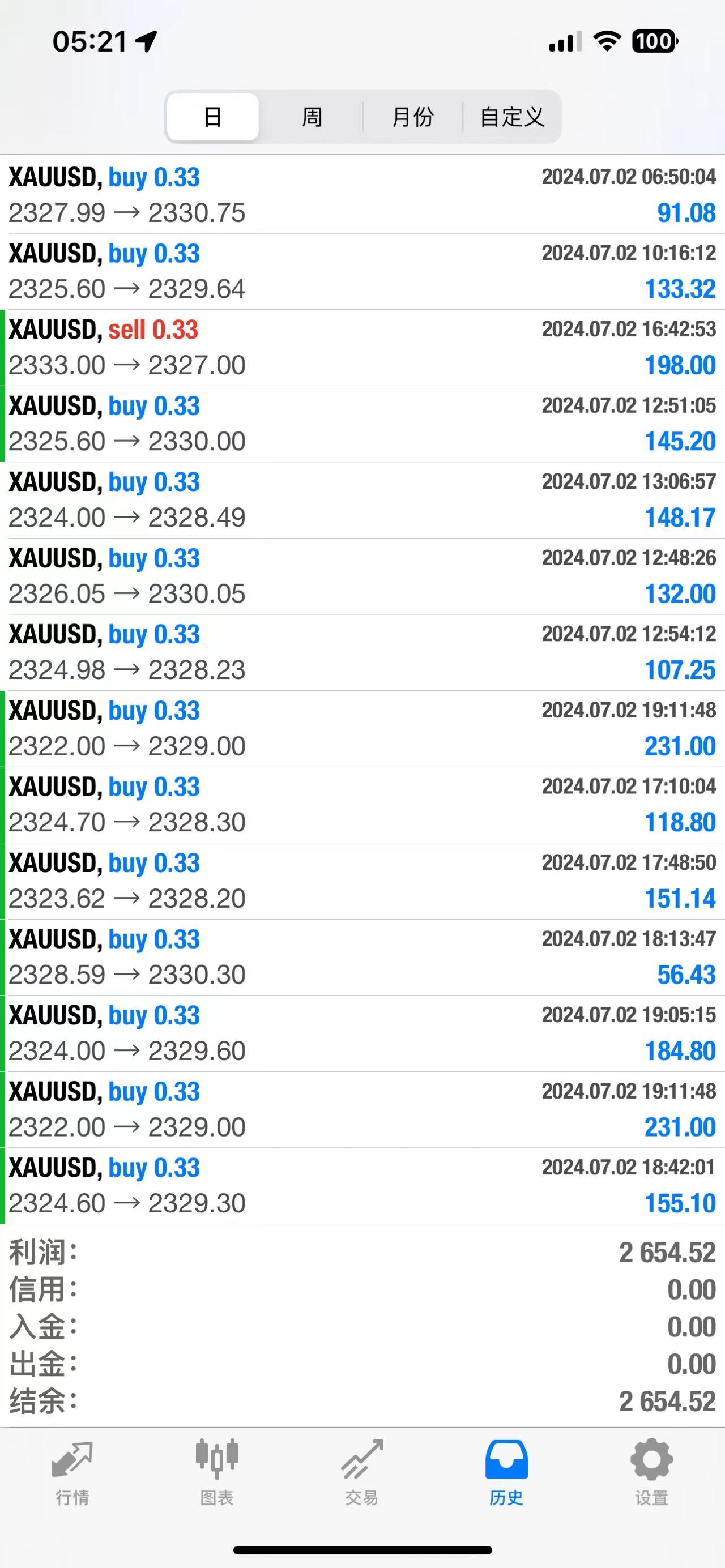The width and height of the screenshot is (725, 1568).
Task: Expand the XAUUSD sell trade with profit 198.00
Action: coord(362,348)
